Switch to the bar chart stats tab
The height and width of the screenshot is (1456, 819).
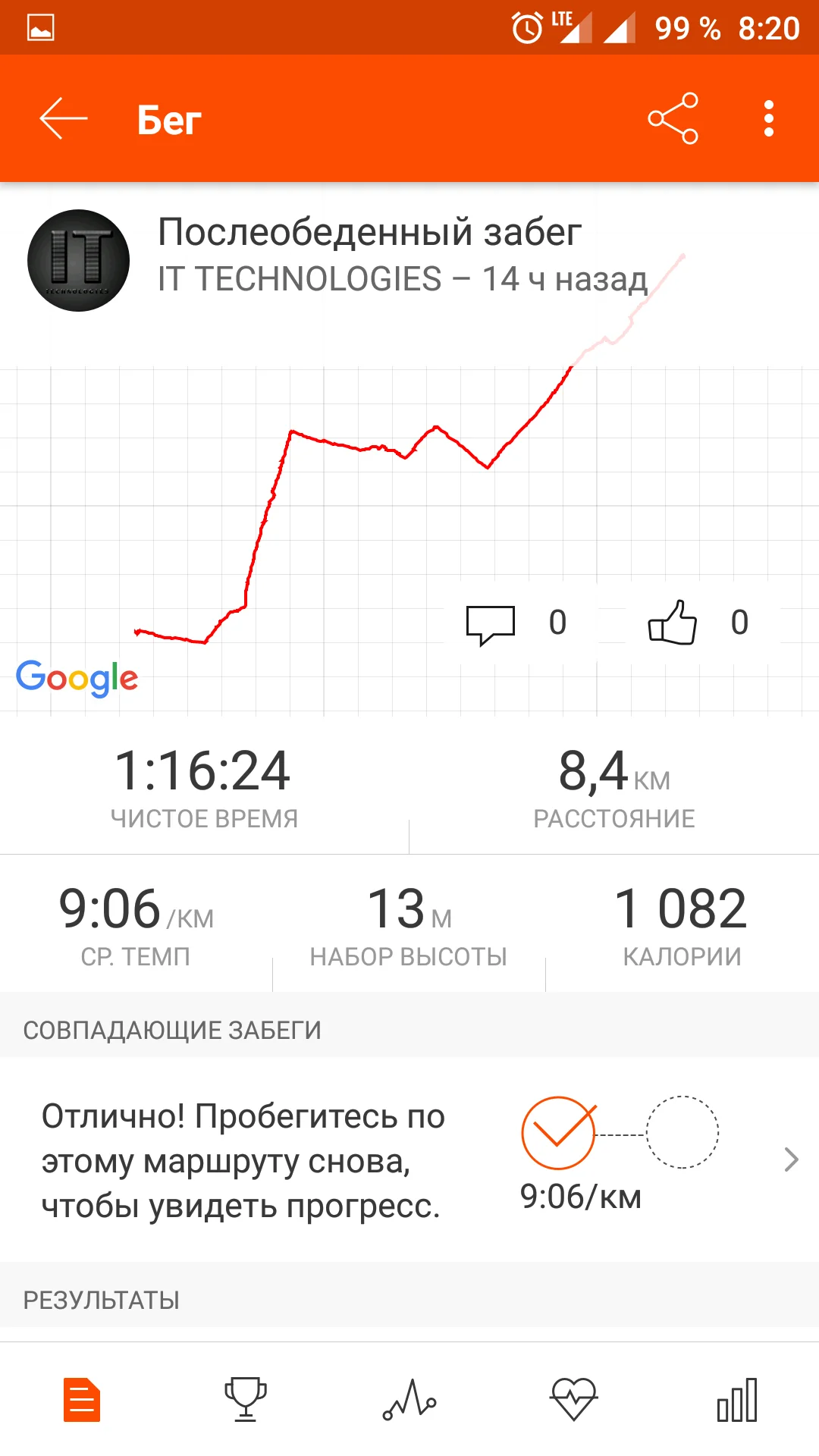coord(737,1399)
